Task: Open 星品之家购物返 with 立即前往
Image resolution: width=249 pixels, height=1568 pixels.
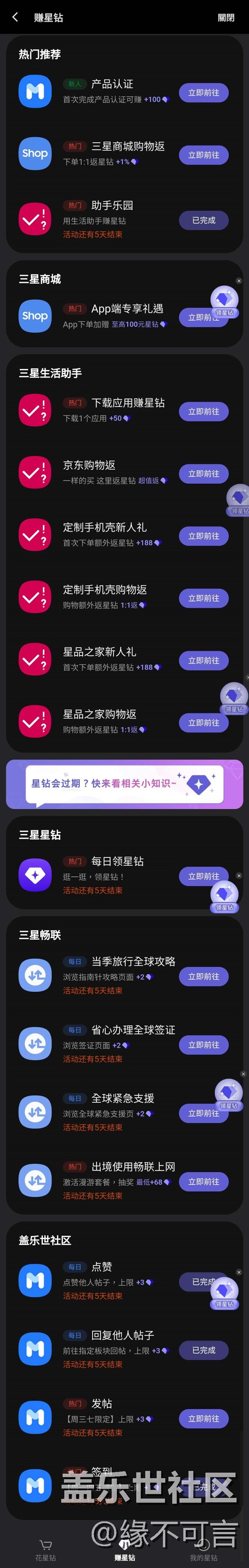Action: coord(203,722)
